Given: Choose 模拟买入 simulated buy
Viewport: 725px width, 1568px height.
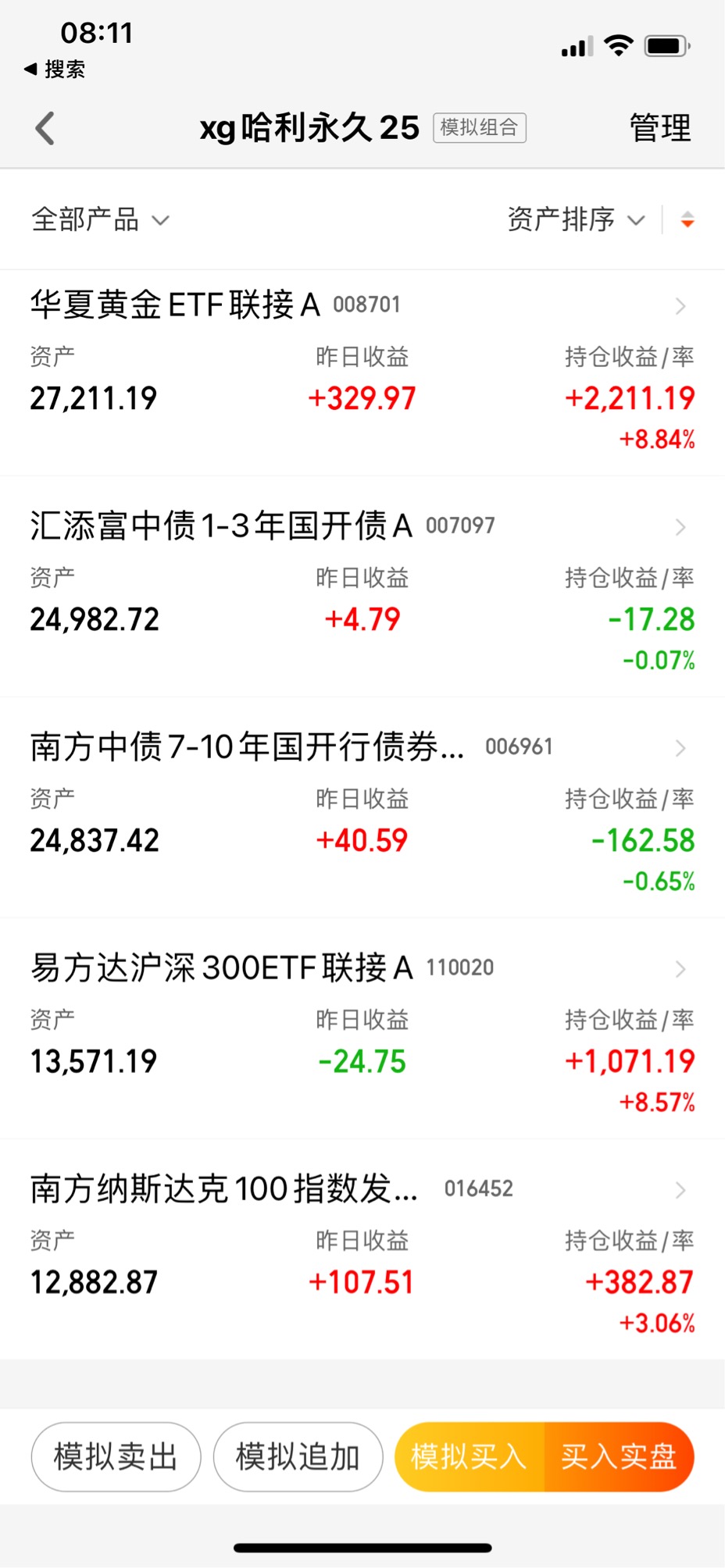Looking at the screenshot, I should tap(469, 1457).
